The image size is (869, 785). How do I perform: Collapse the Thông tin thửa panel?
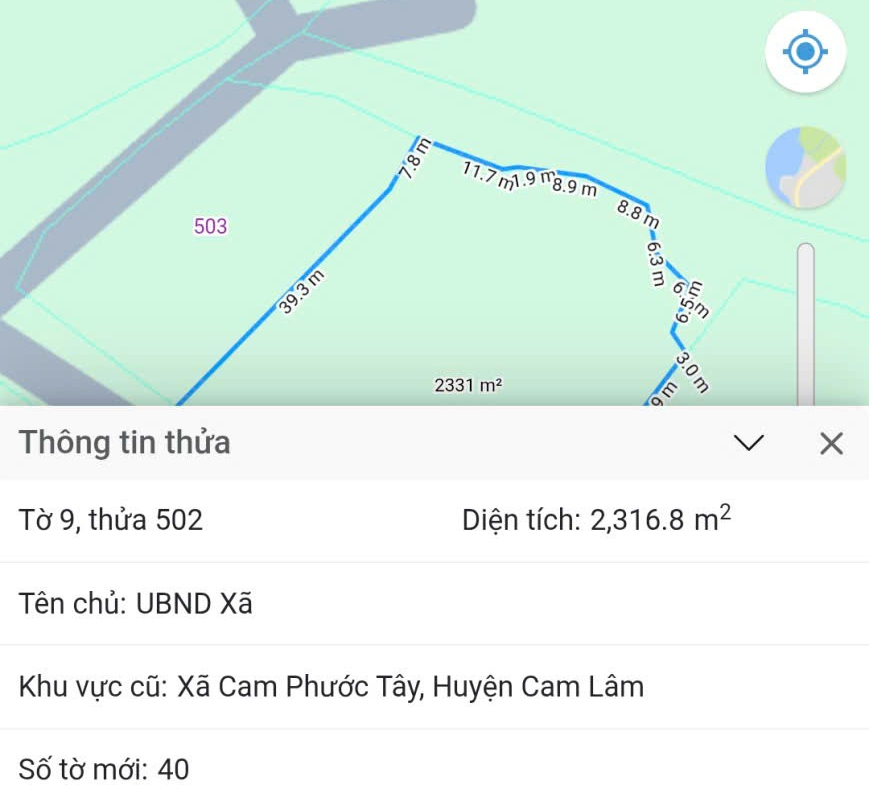point(748,443)
